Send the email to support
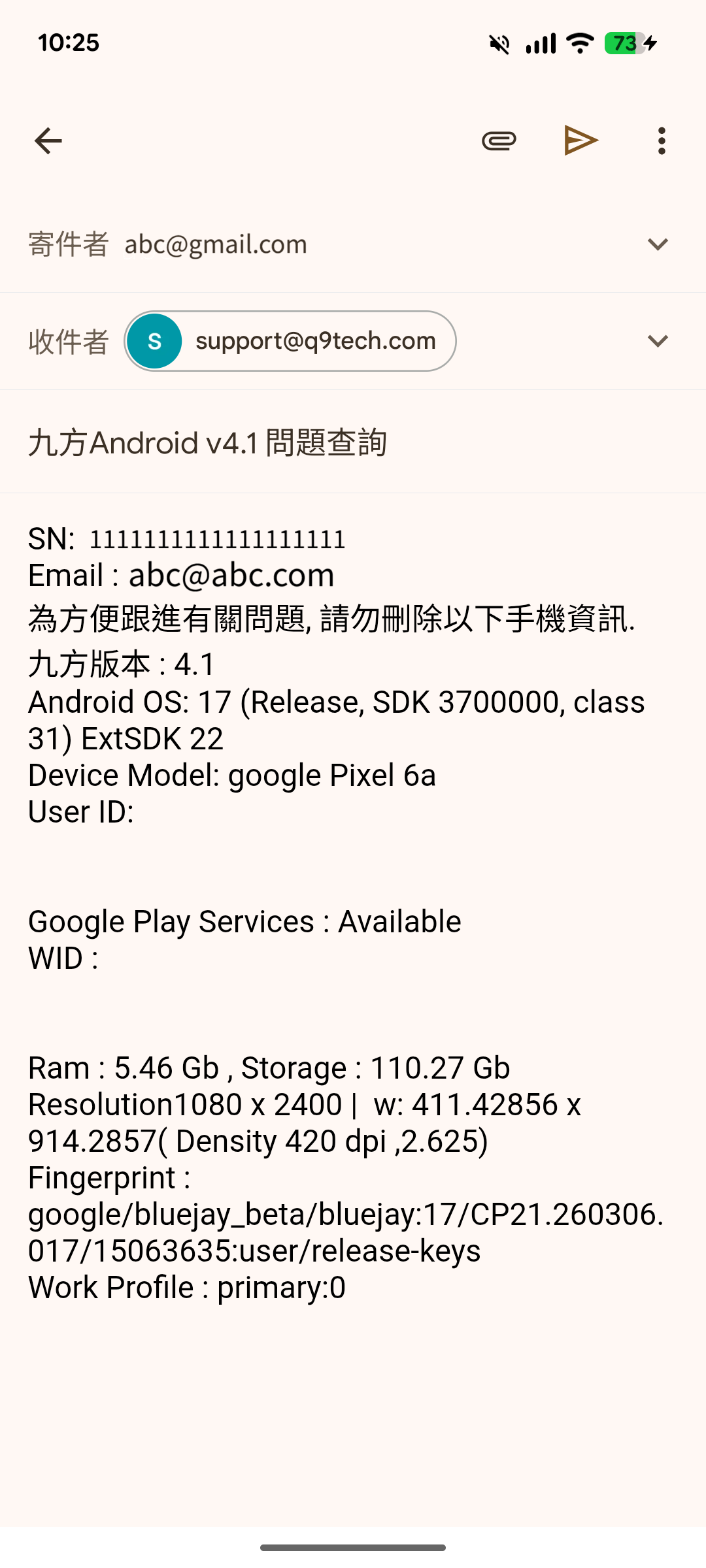The image size is (706, 1568). 580,141
